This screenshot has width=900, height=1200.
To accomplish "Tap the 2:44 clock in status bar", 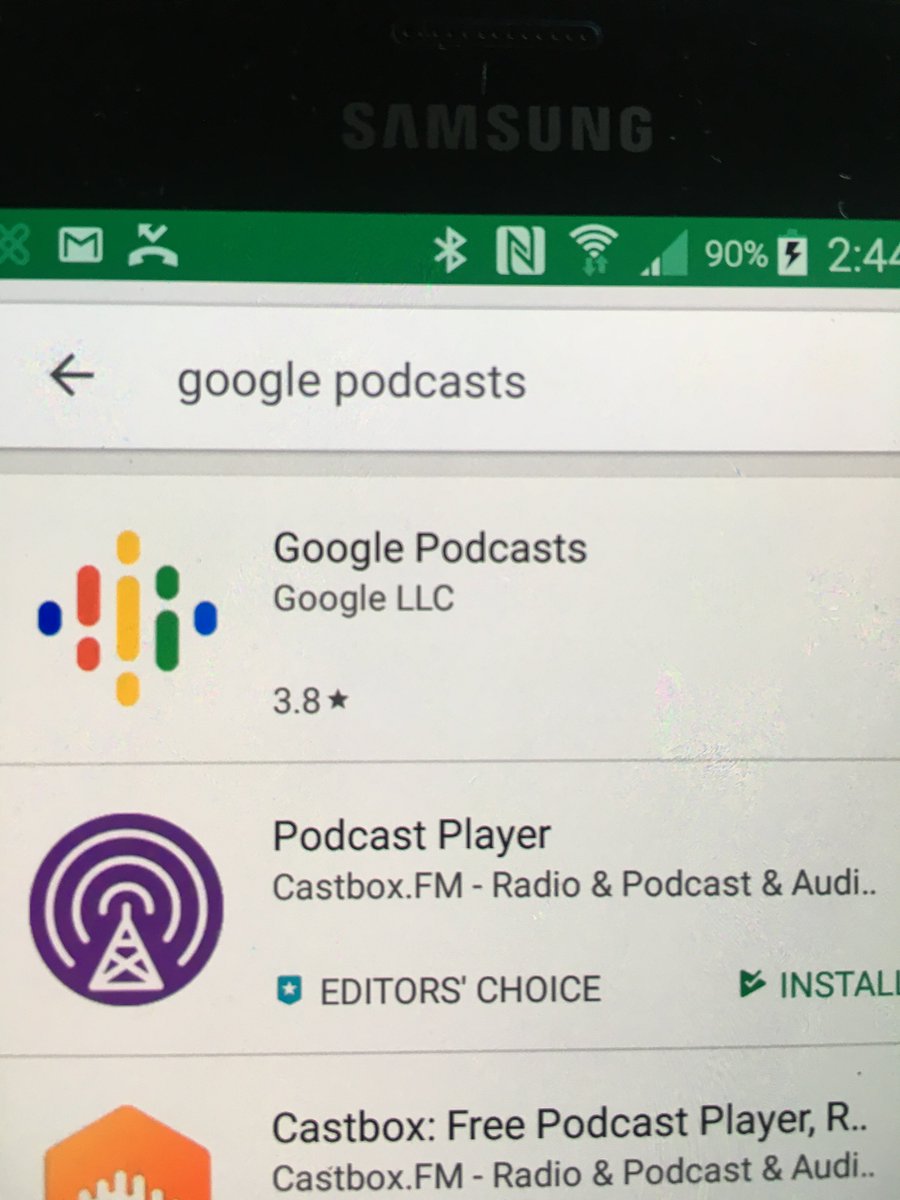I will tap(860, 252).
